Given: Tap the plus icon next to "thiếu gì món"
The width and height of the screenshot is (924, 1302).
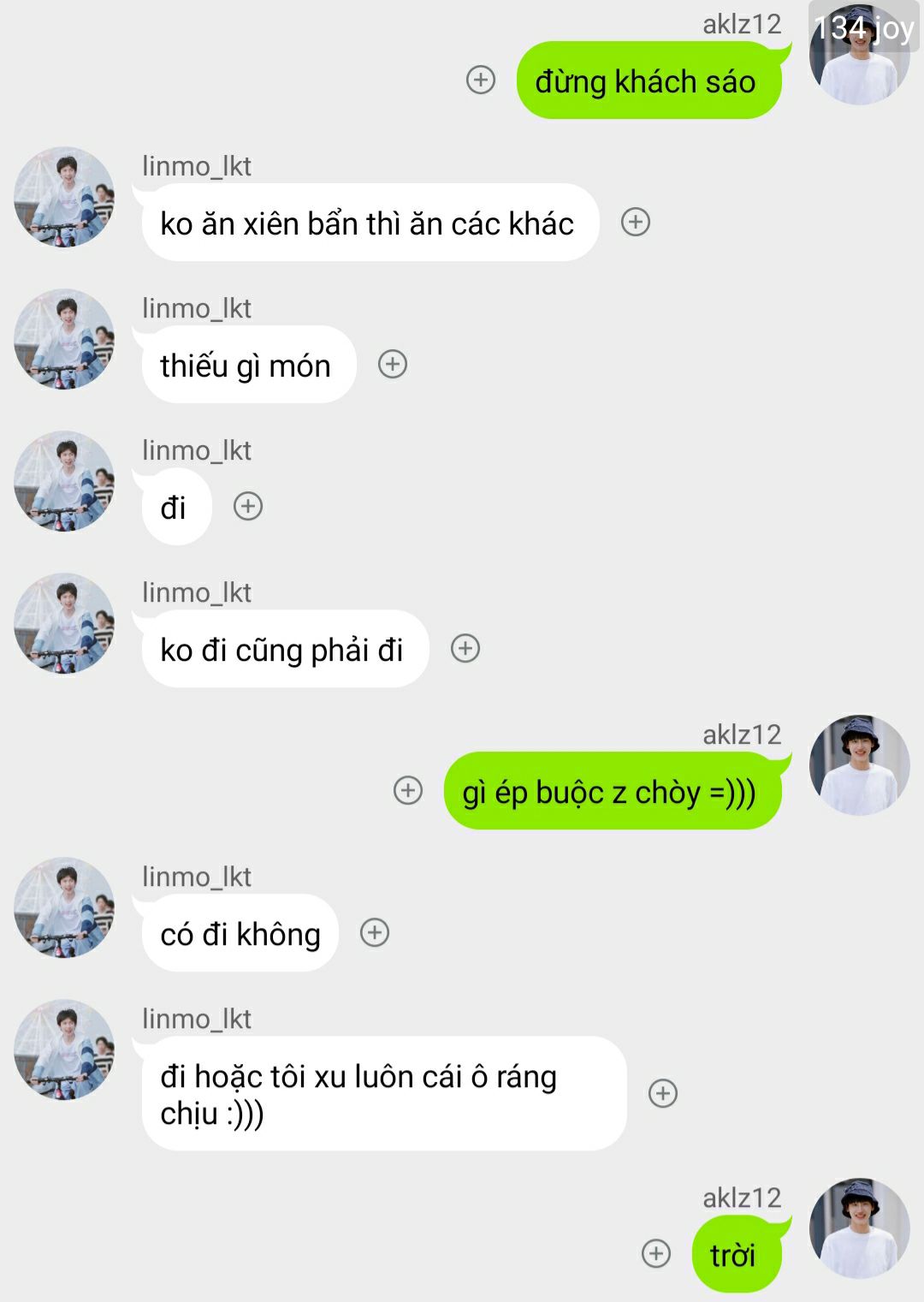Looking at the screenshot, I should (x=393, y=364).
